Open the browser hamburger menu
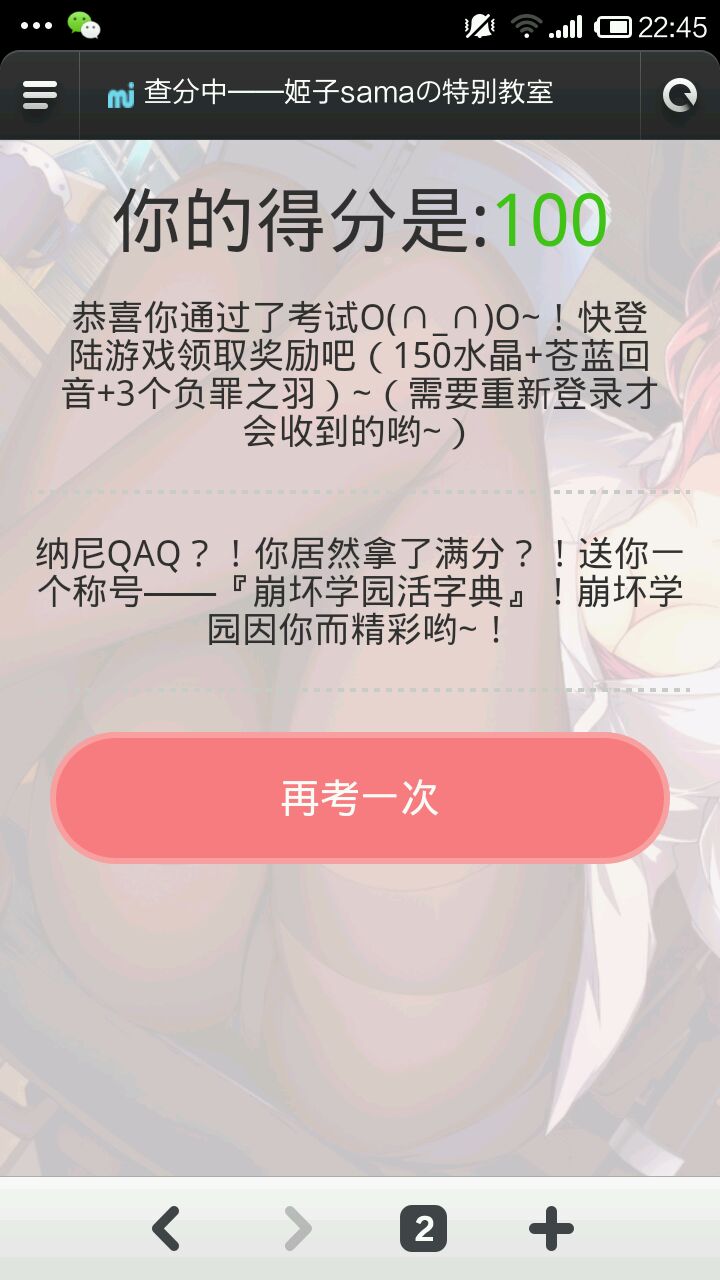Viewport: 720px width, 1280px height. tap(39, 95)
